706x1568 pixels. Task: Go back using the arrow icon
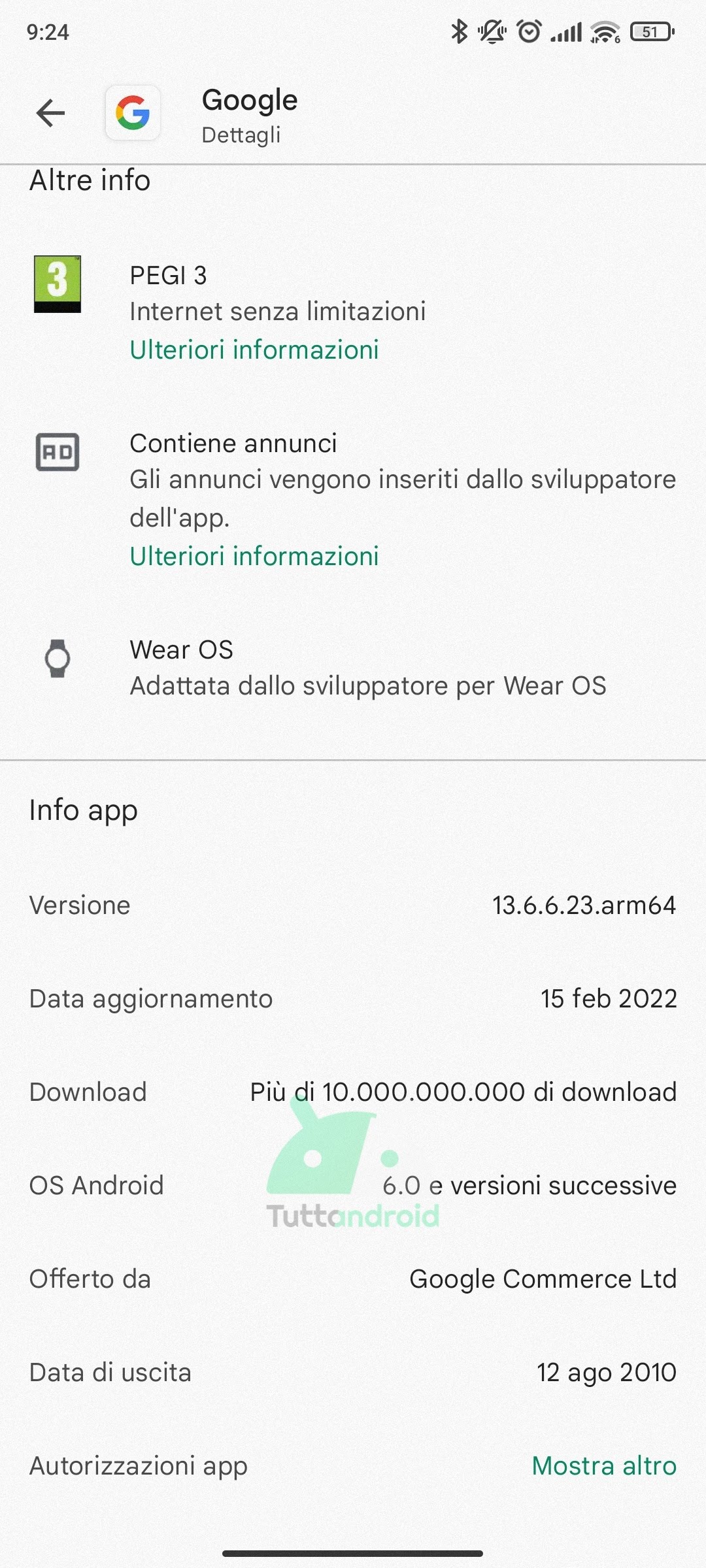click(50, 113)
